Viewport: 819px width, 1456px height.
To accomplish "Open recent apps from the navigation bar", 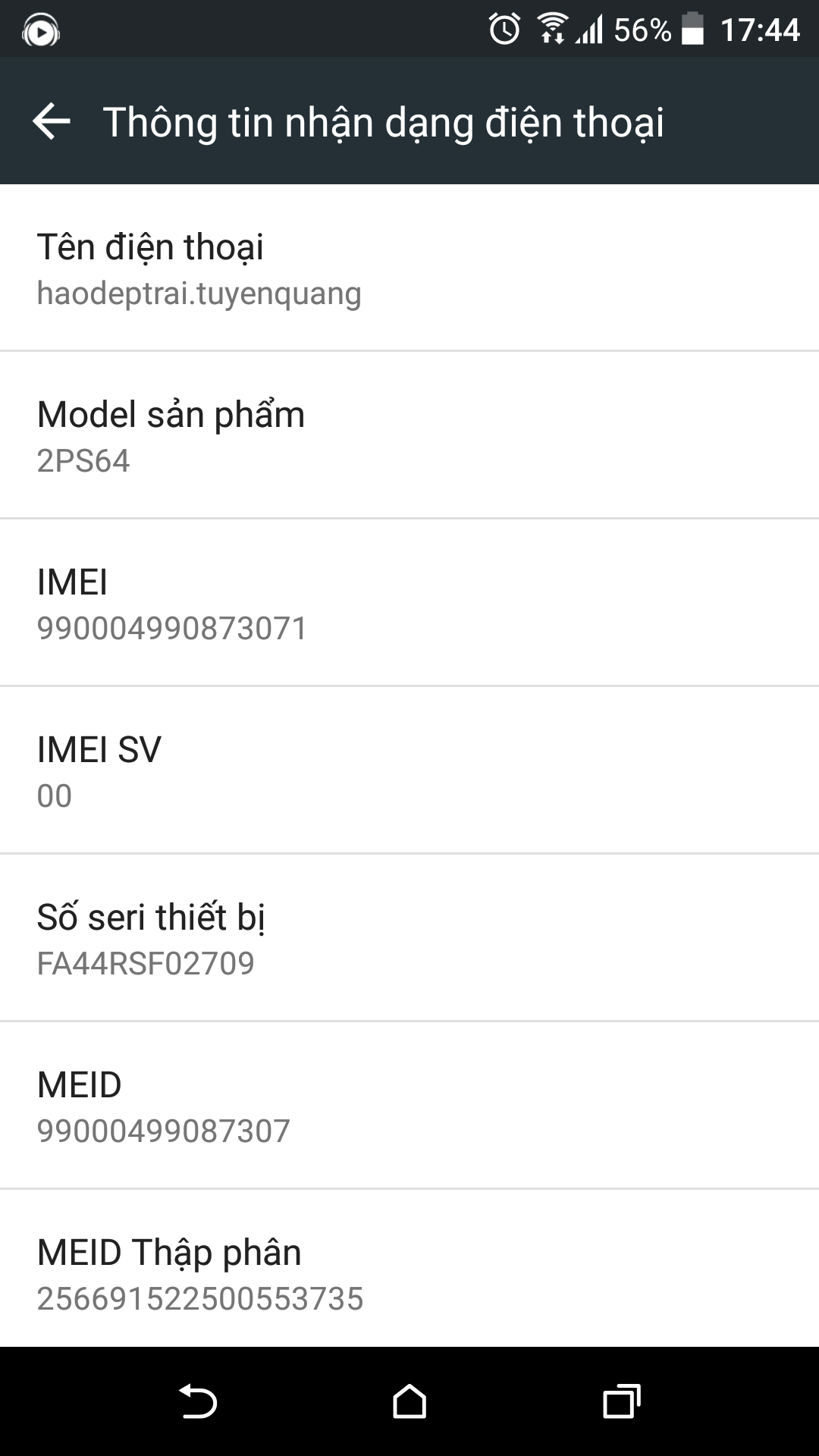I will pos(622,1401).
